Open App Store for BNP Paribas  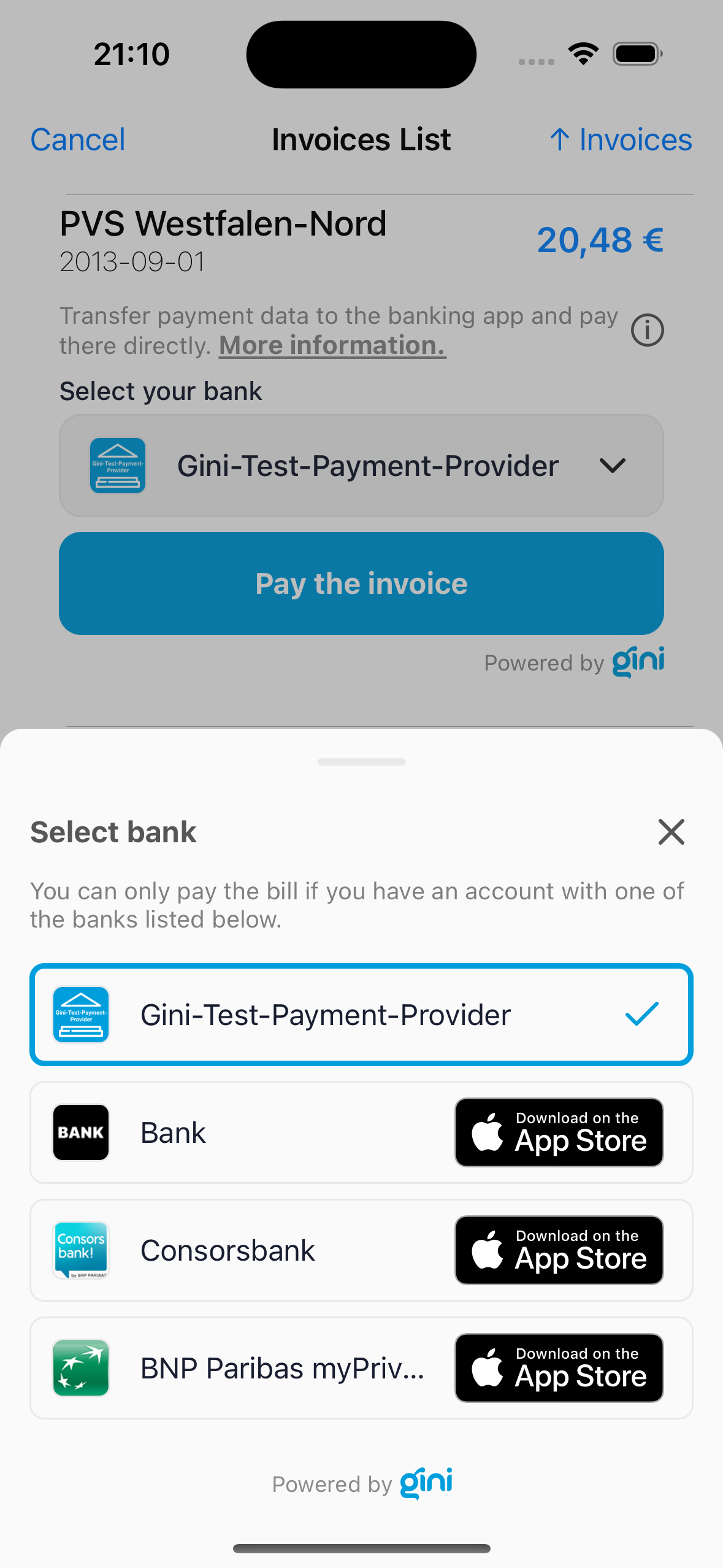(559, 1368)
